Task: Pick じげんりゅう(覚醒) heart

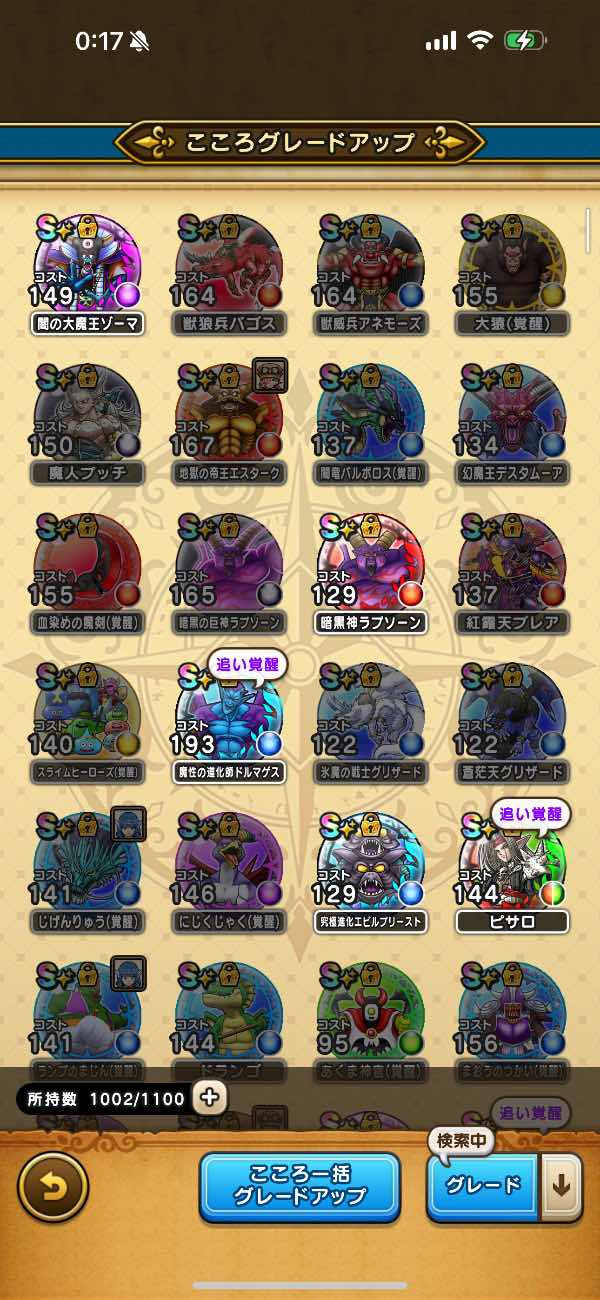Action: tap(88, 863)
